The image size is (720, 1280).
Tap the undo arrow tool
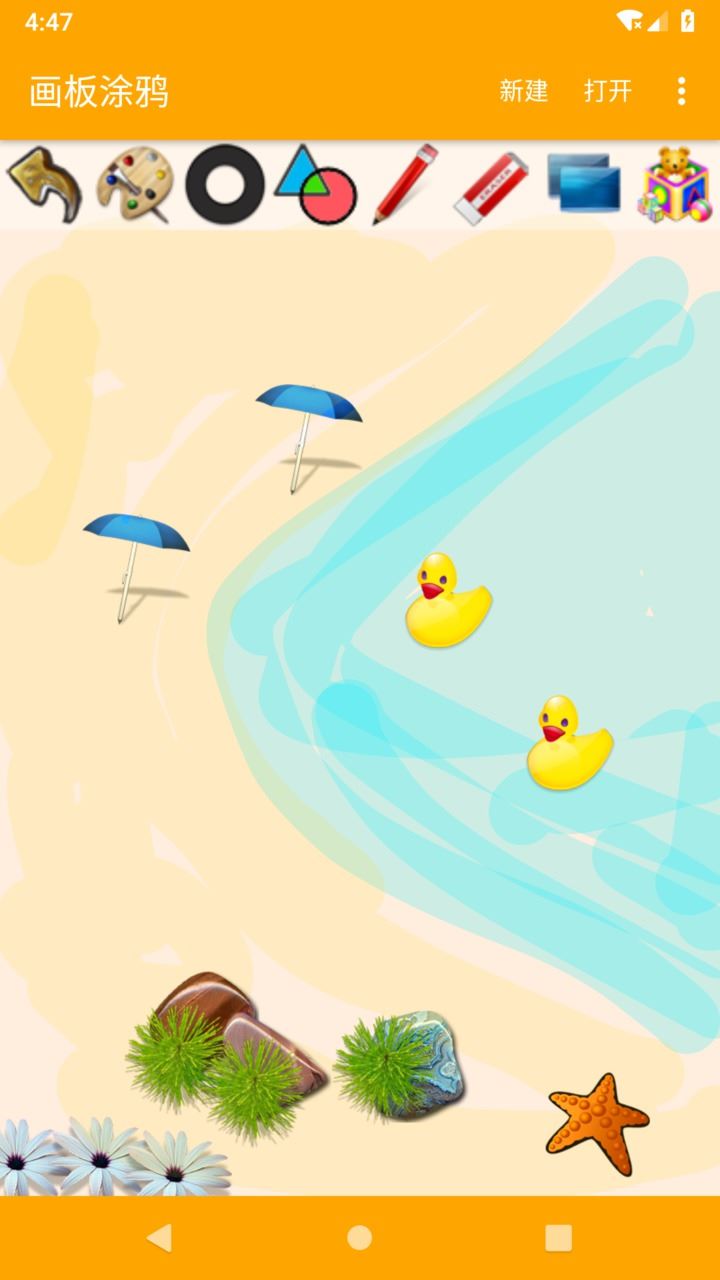(x=44, y=184)
